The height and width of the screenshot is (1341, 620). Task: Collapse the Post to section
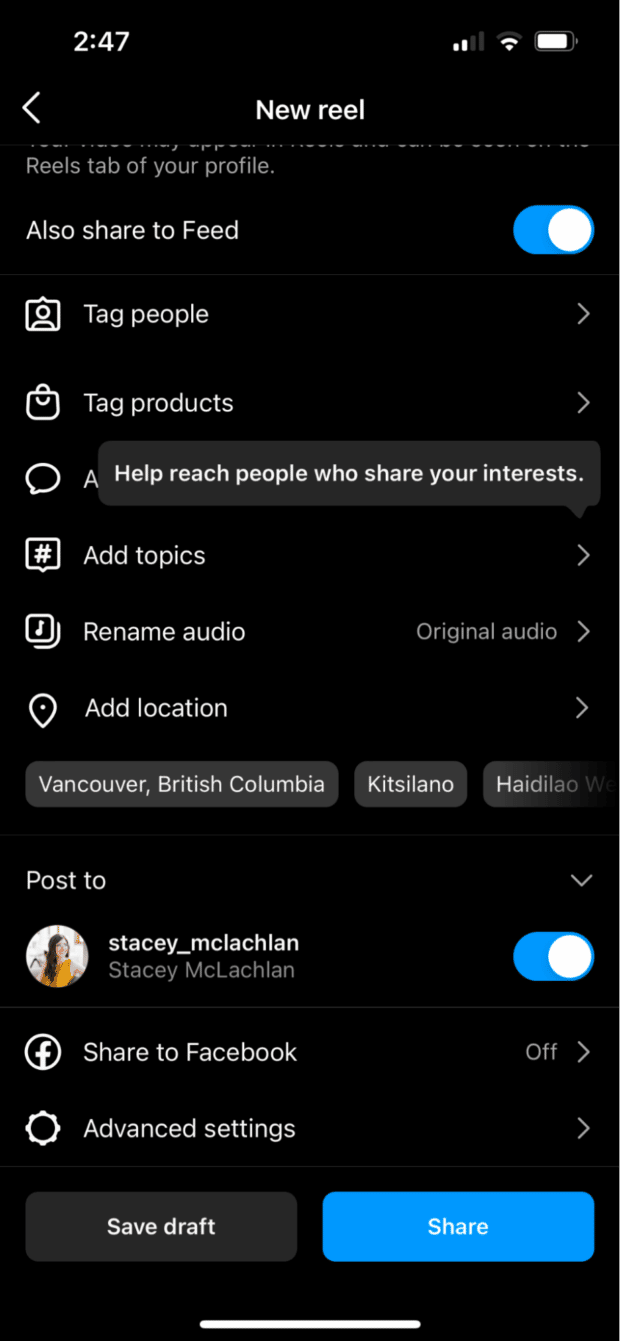581,880
